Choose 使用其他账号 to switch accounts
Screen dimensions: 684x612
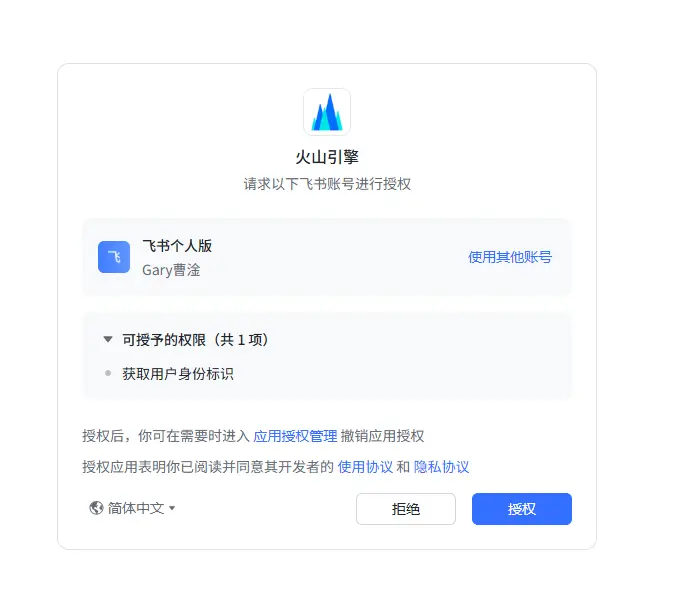click(x=510, y=257)
